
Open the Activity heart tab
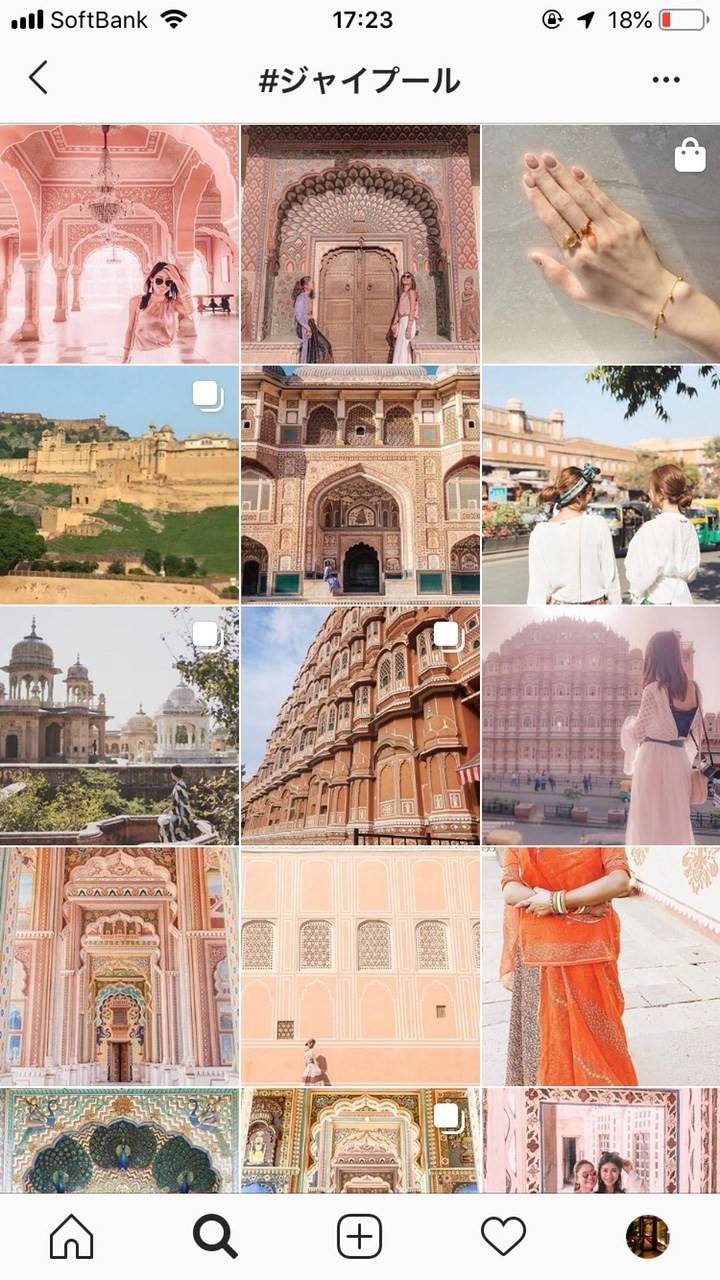(x=503, y=1237)
